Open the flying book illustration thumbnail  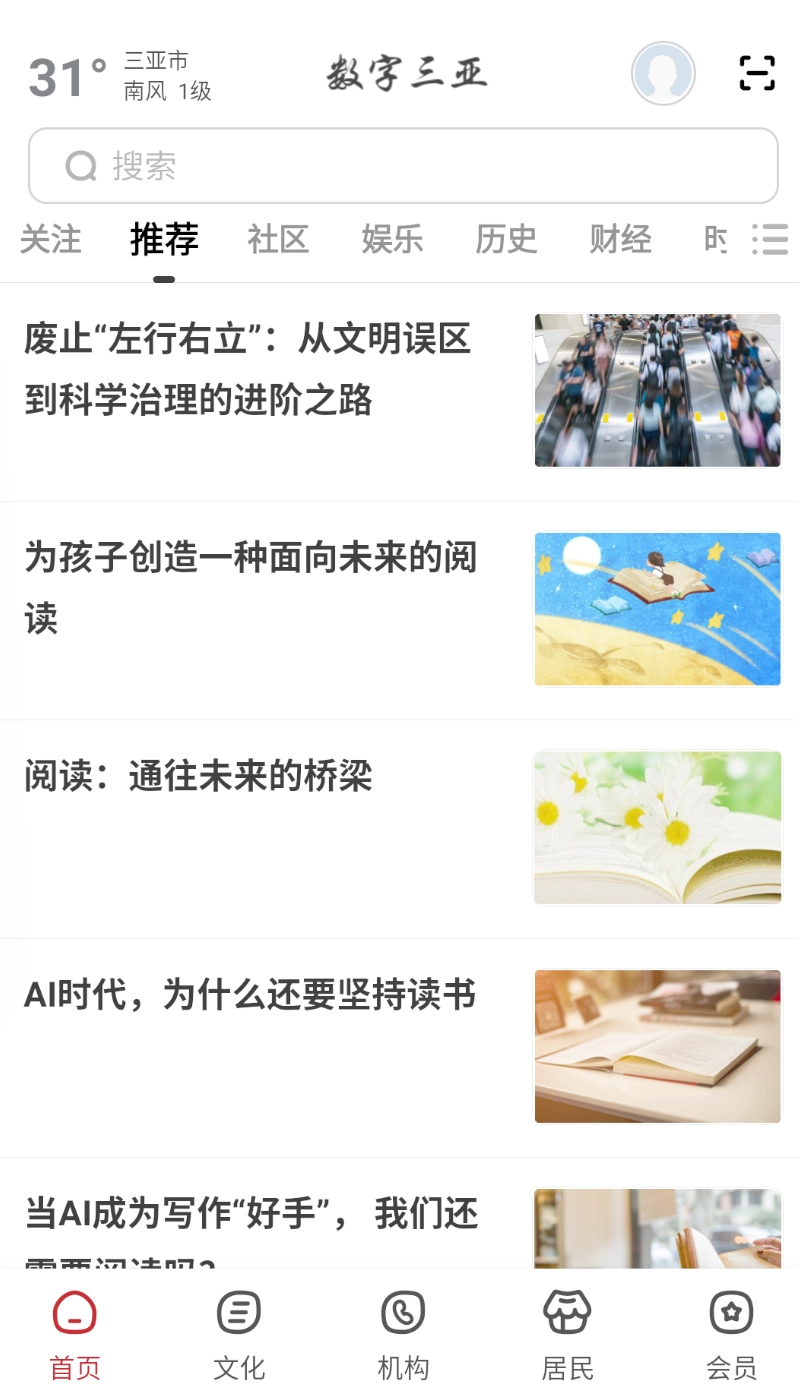(657, 608)
